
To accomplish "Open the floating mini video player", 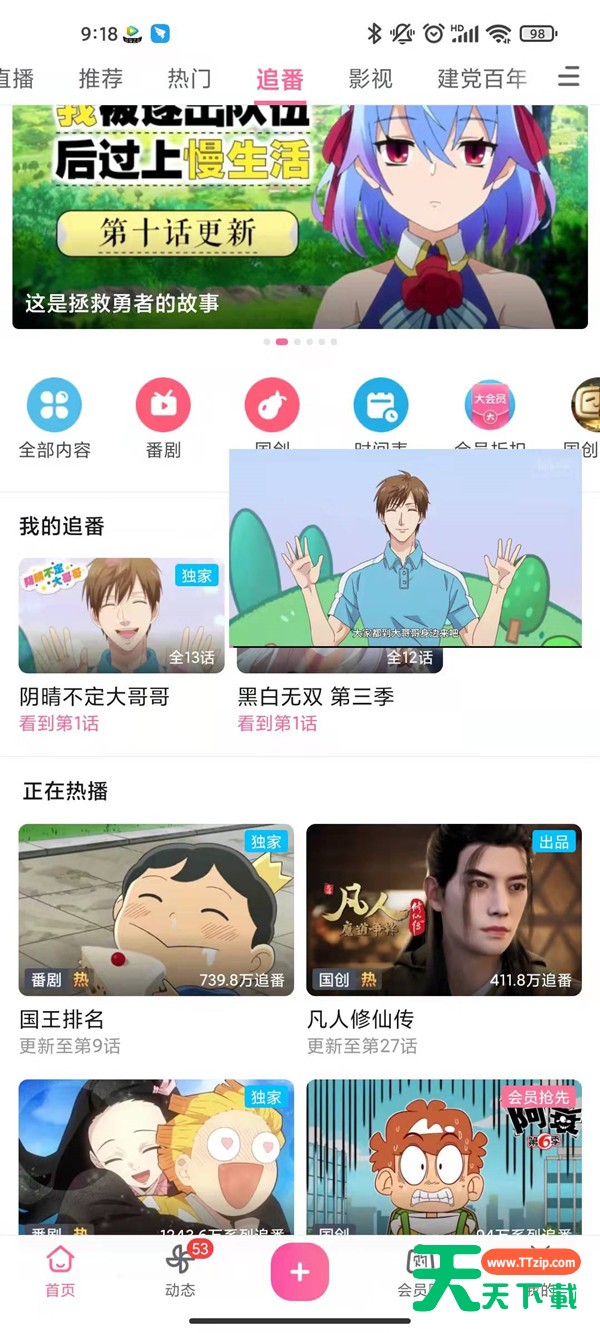I will [x=405, y=548].
